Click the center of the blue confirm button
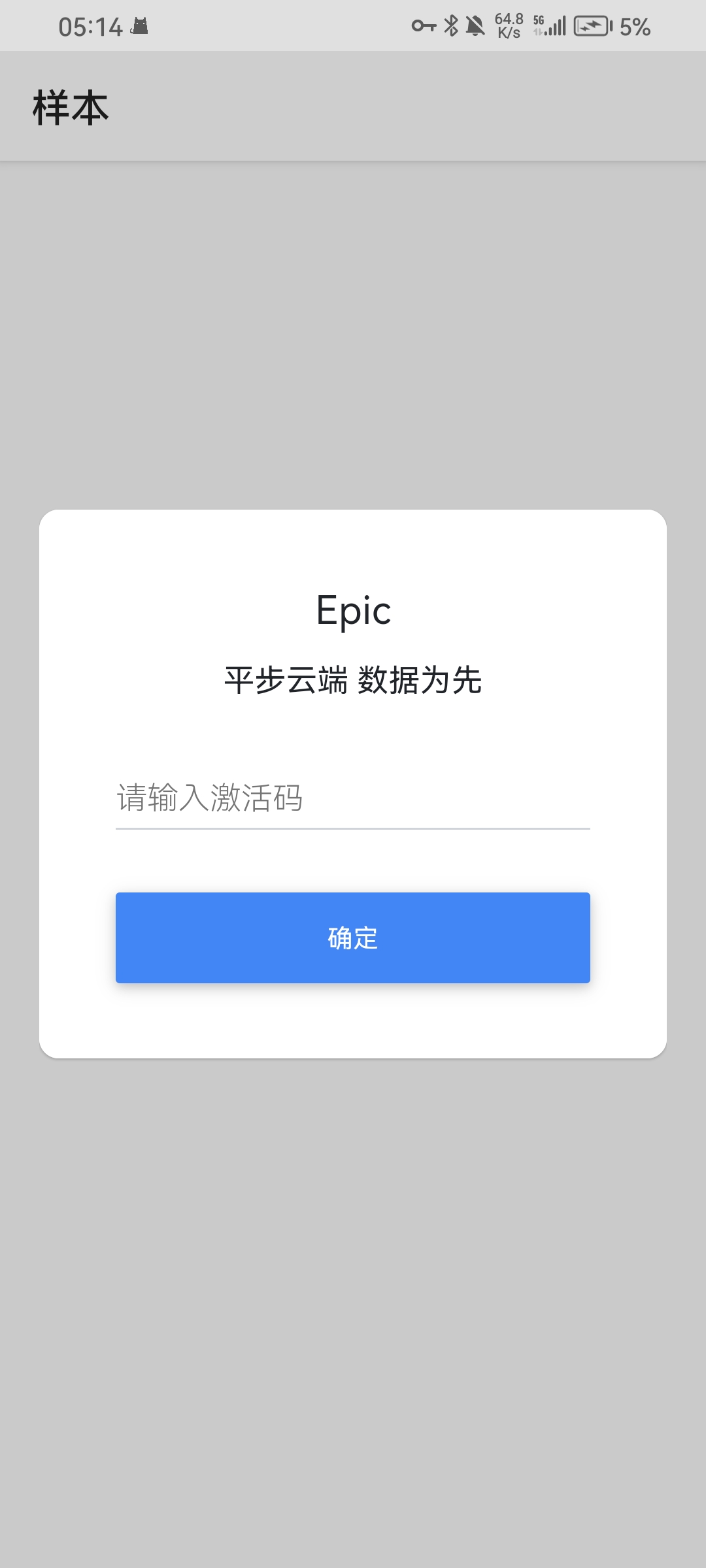The width and height of the screenshot is (706, 1568). pyautogui.click(x=352, y=938)
